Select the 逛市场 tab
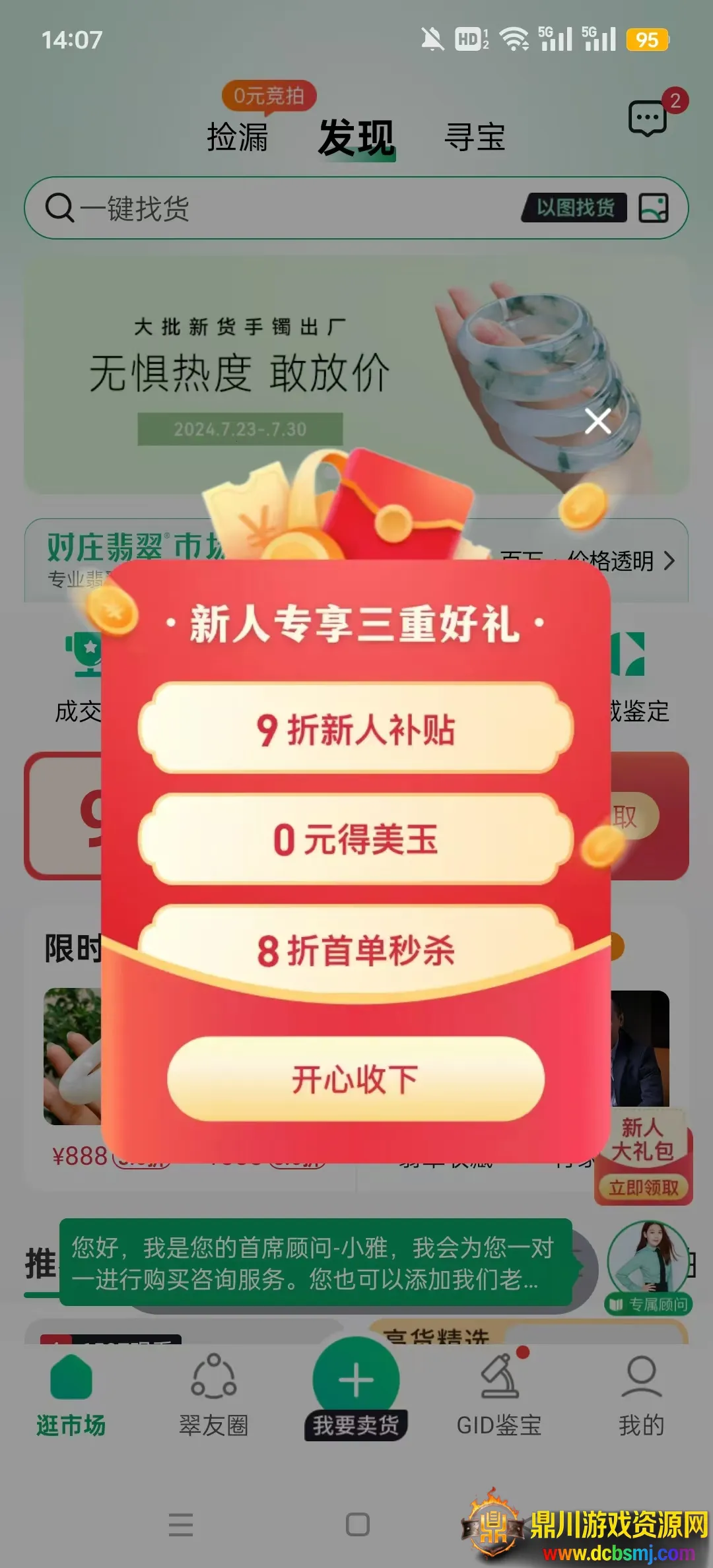Image resolution: width=713 pixels, height=1568 pixels. [x=71, y=1394]
